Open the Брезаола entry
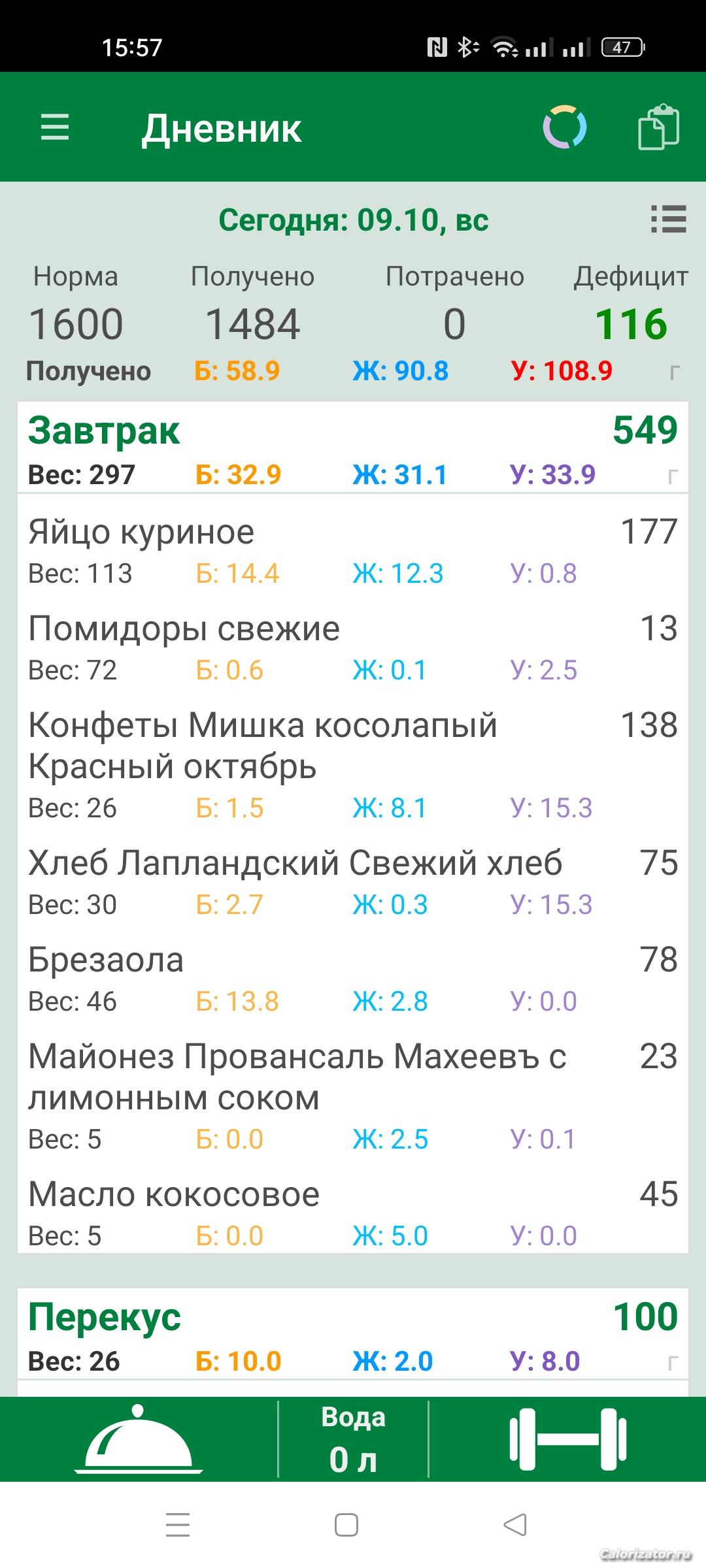The image size is (706, 1568). [353, 979]
